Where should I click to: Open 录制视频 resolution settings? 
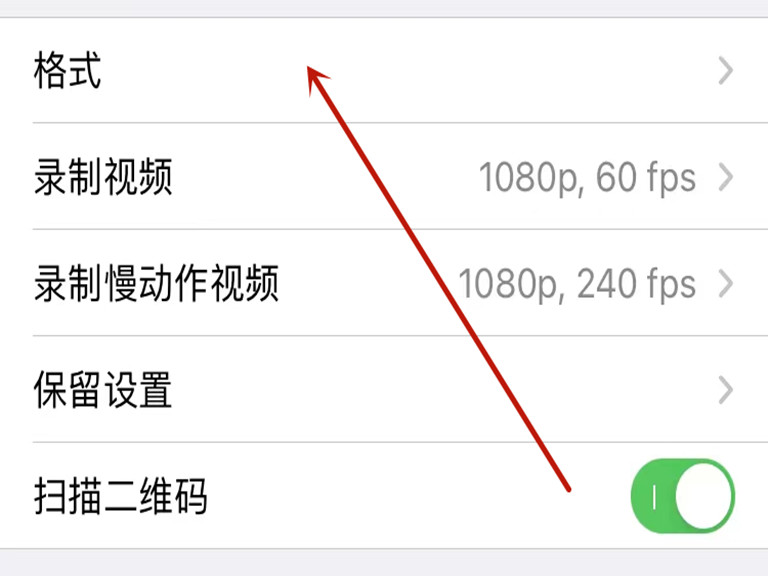pyautogui.click(x=384, y=178)
